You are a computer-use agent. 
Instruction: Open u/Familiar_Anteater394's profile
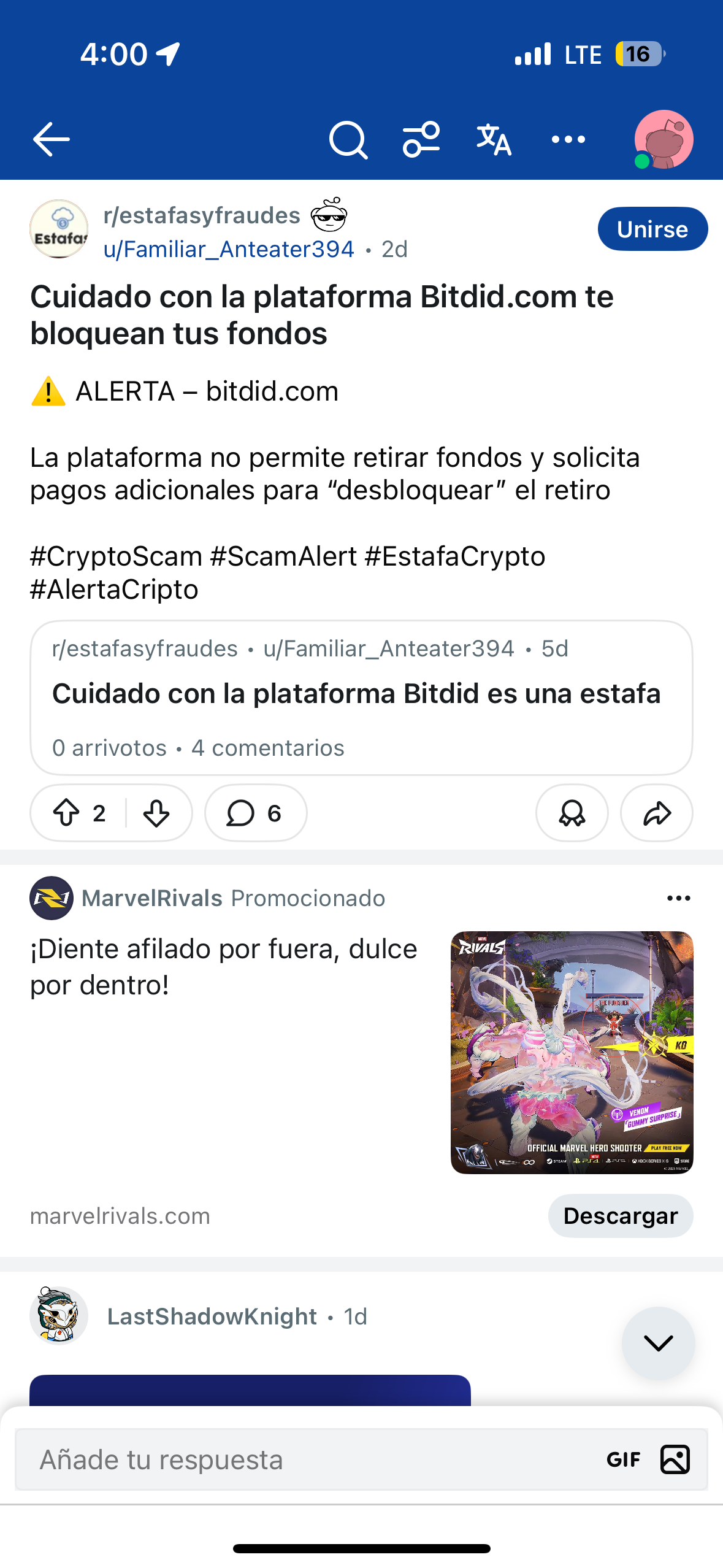pos(229,249)
